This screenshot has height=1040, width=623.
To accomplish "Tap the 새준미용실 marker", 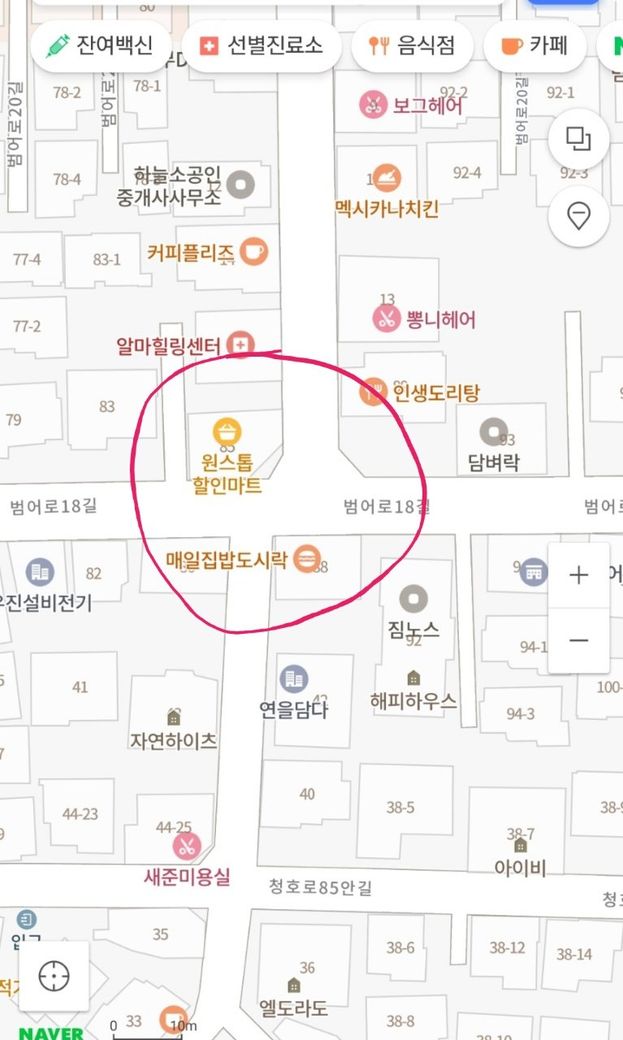I will tap(187, 846).
